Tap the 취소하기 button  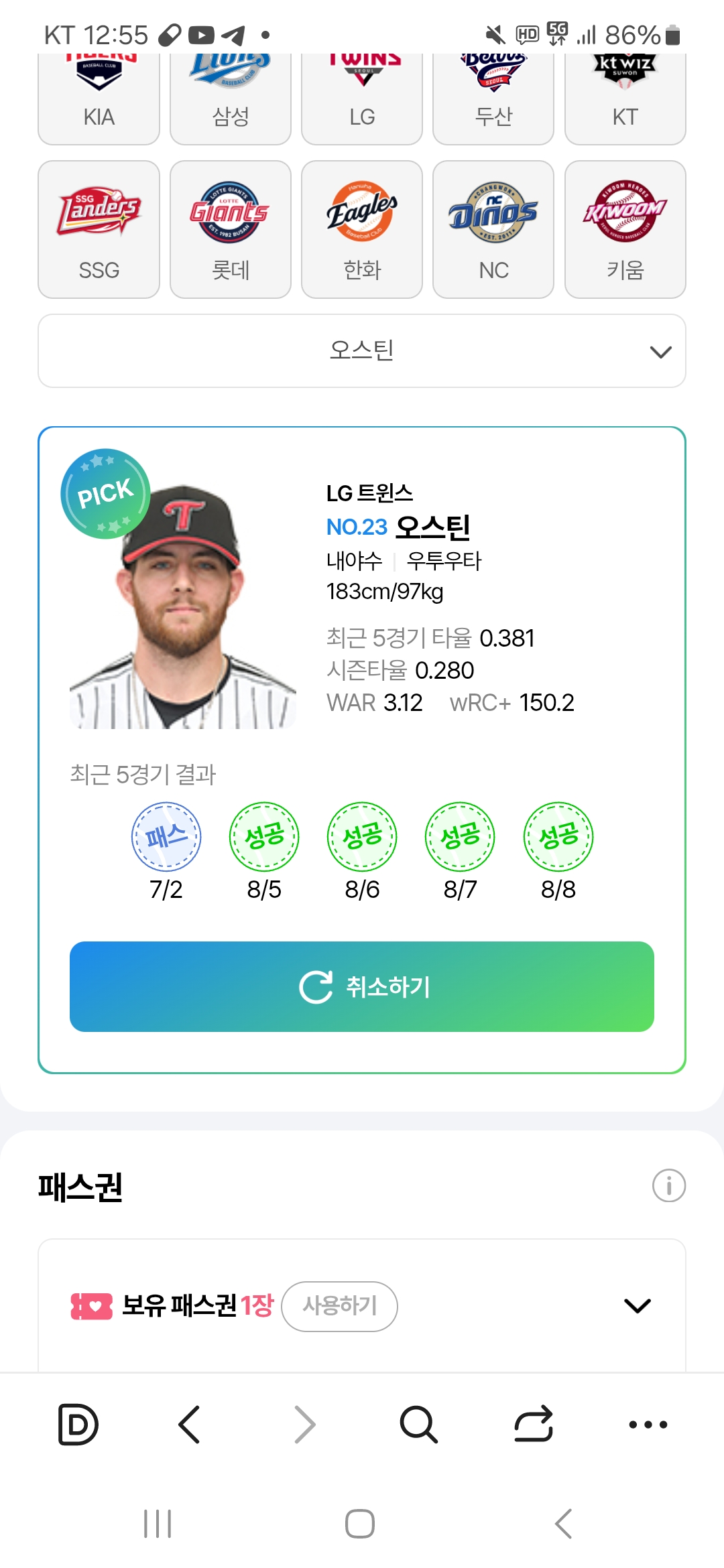tap(362, 986)
